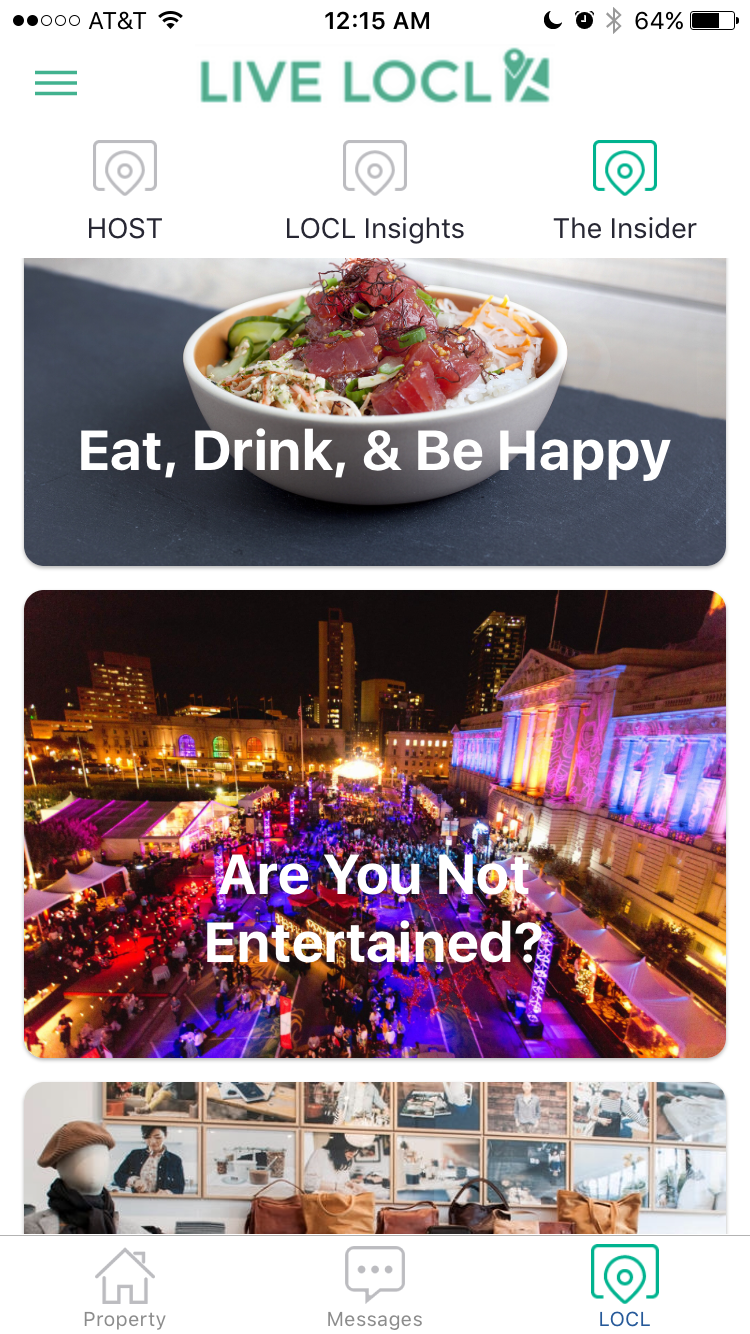Select the LOCL Insights tab
750x1334 pixels.
375,190
